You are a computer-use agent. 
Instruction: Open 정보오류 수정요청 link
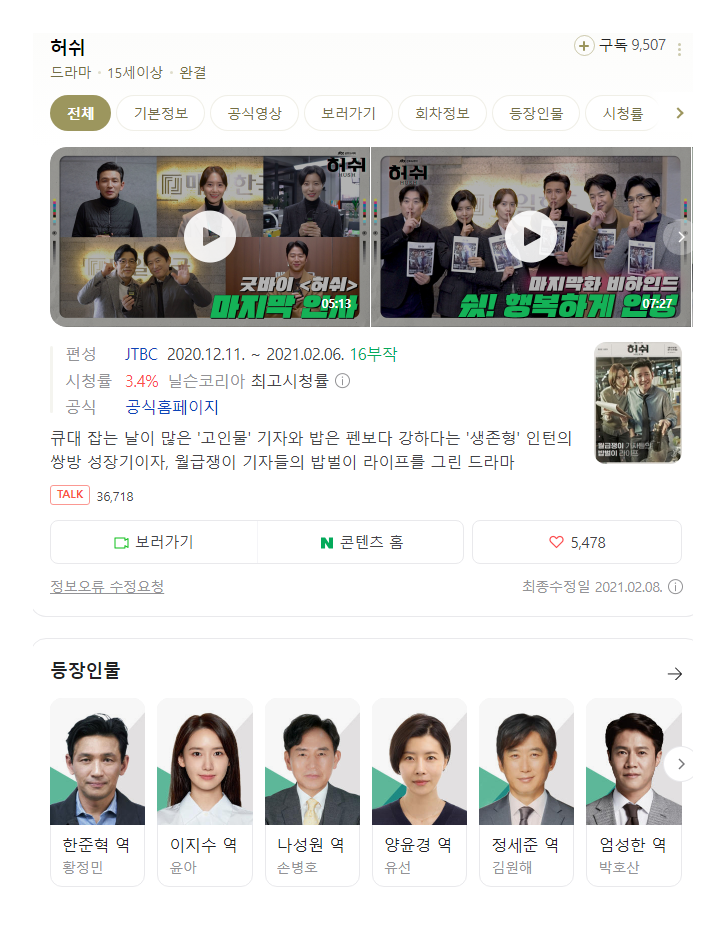pyautogui.click(x=107, y=586)
